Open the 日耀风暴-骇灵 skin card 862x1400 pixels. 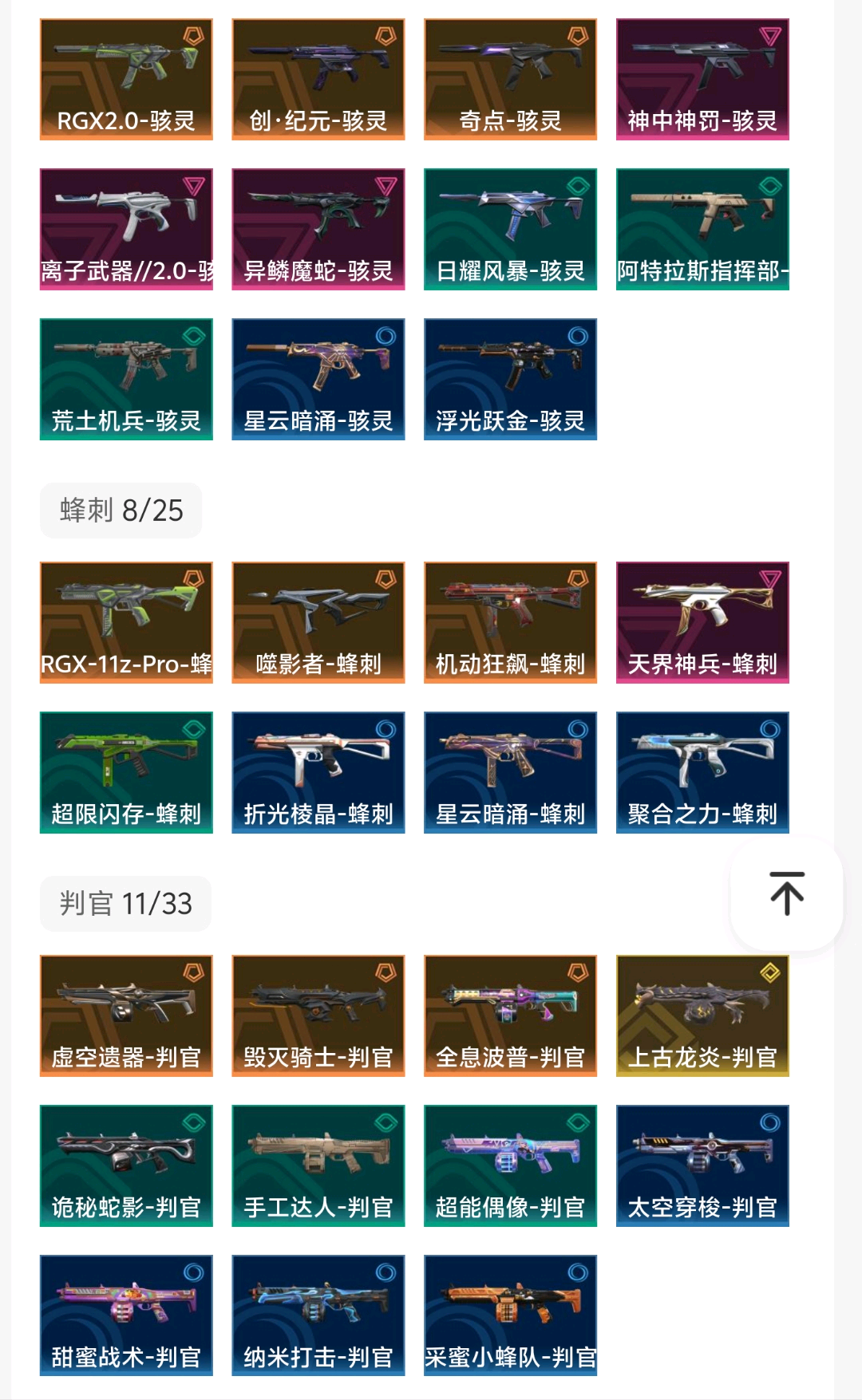point(510,230)
